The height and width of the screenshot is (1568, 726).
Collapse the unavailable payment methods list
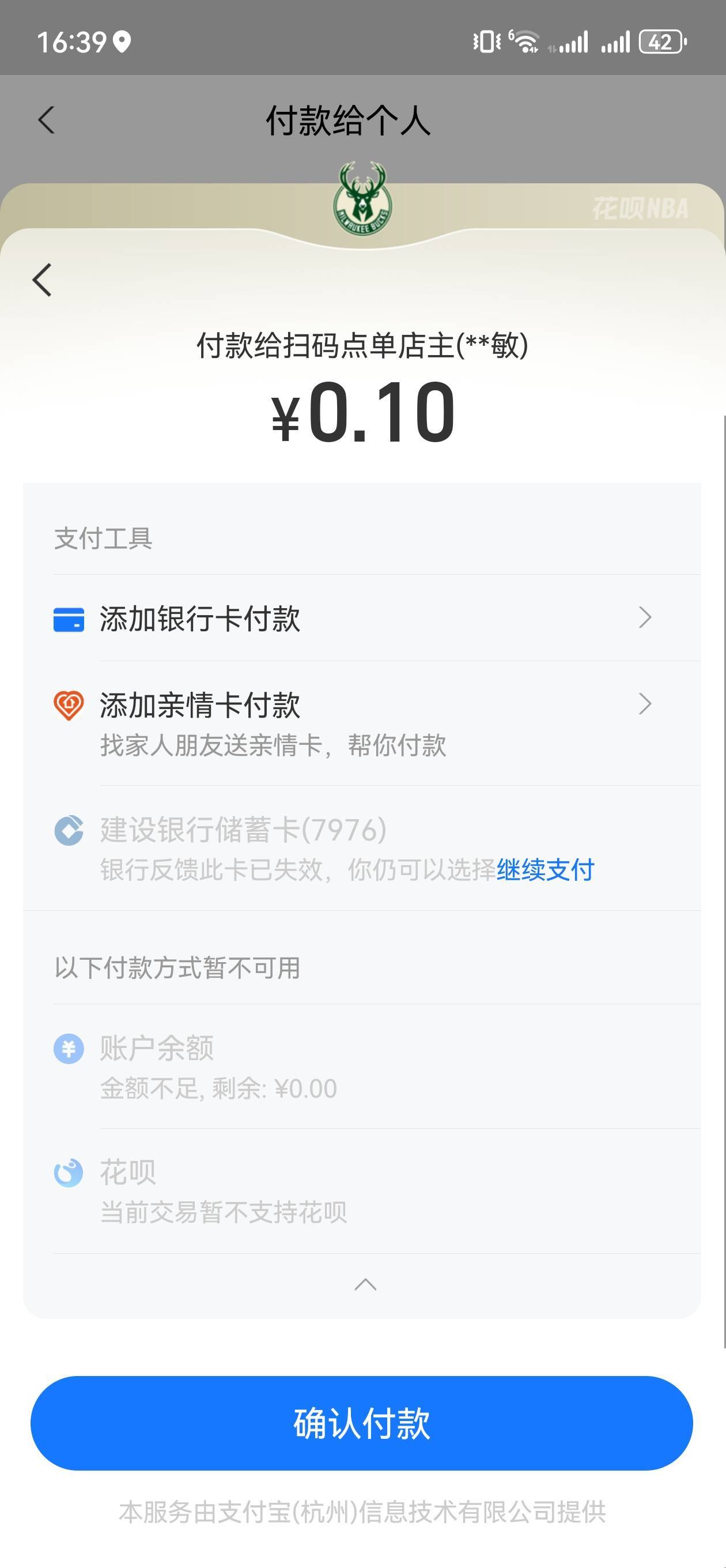point(365,1285)
